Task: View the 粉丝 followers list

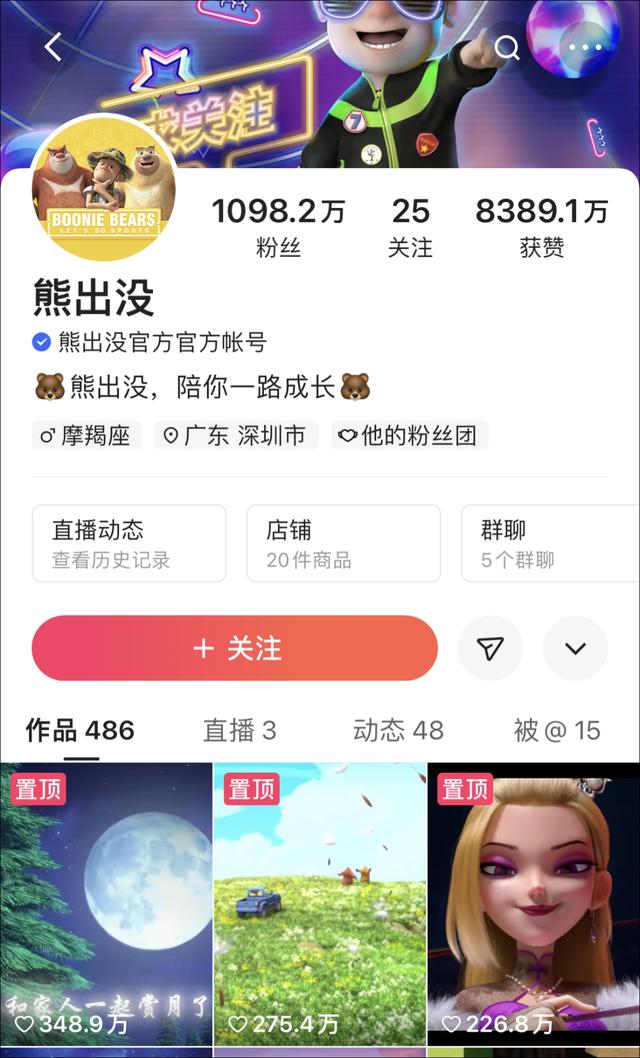Action: [278, 227]
